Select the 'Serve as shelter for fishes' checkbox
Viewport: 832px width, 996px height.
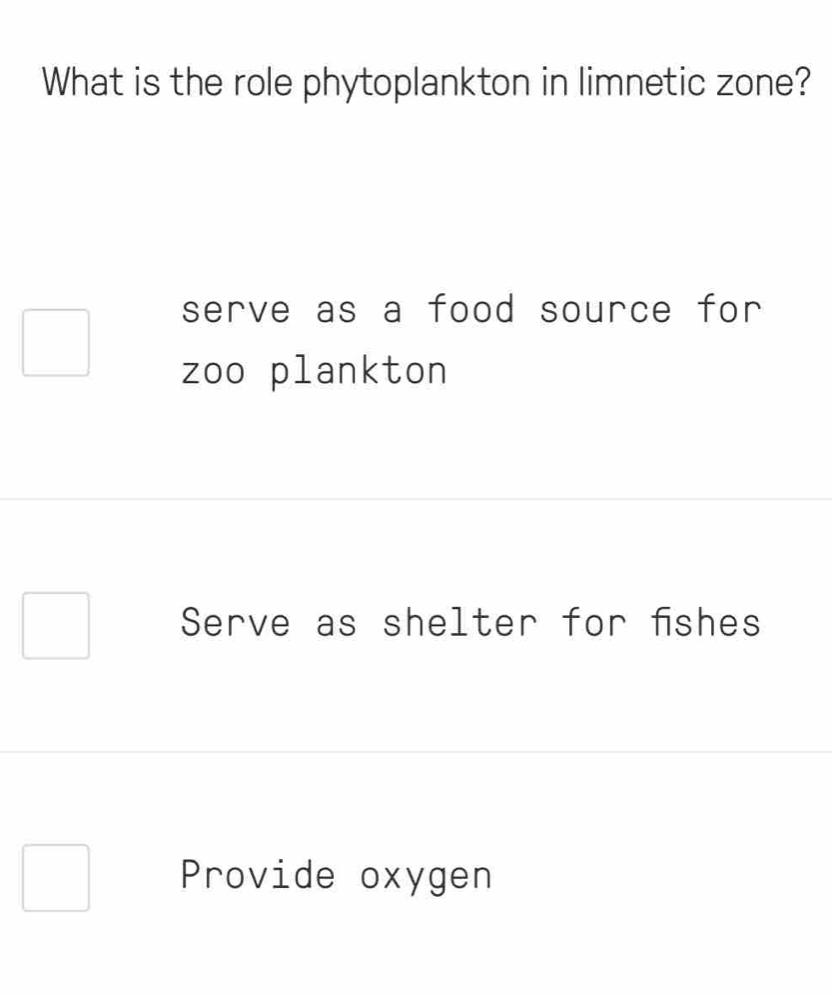coord(57,625)
